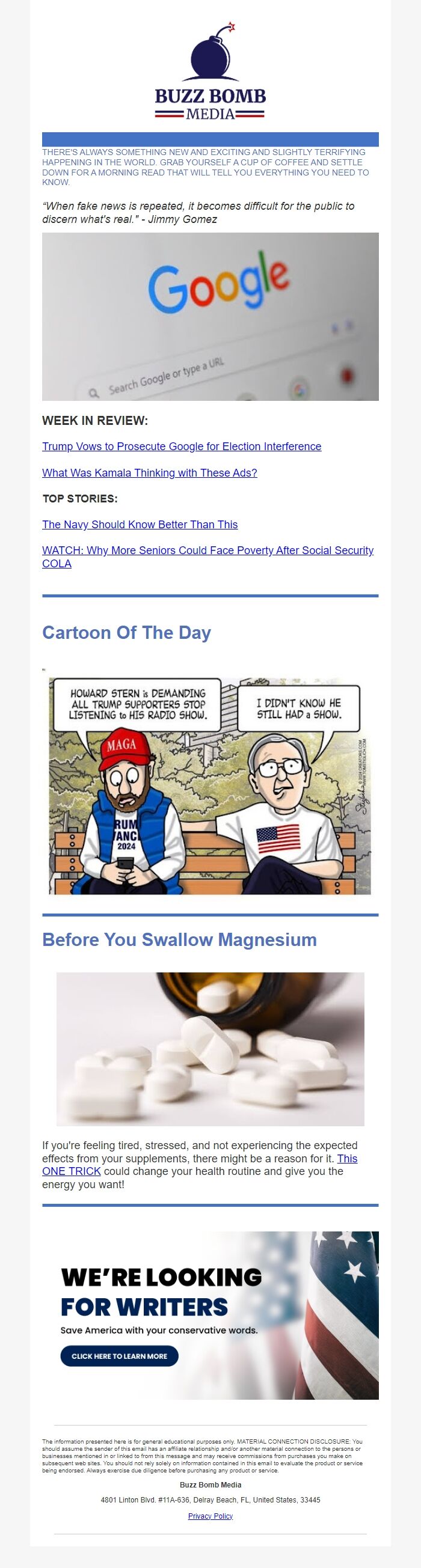Follow the This ONE TRICK magnesium link

point(72,1171)
